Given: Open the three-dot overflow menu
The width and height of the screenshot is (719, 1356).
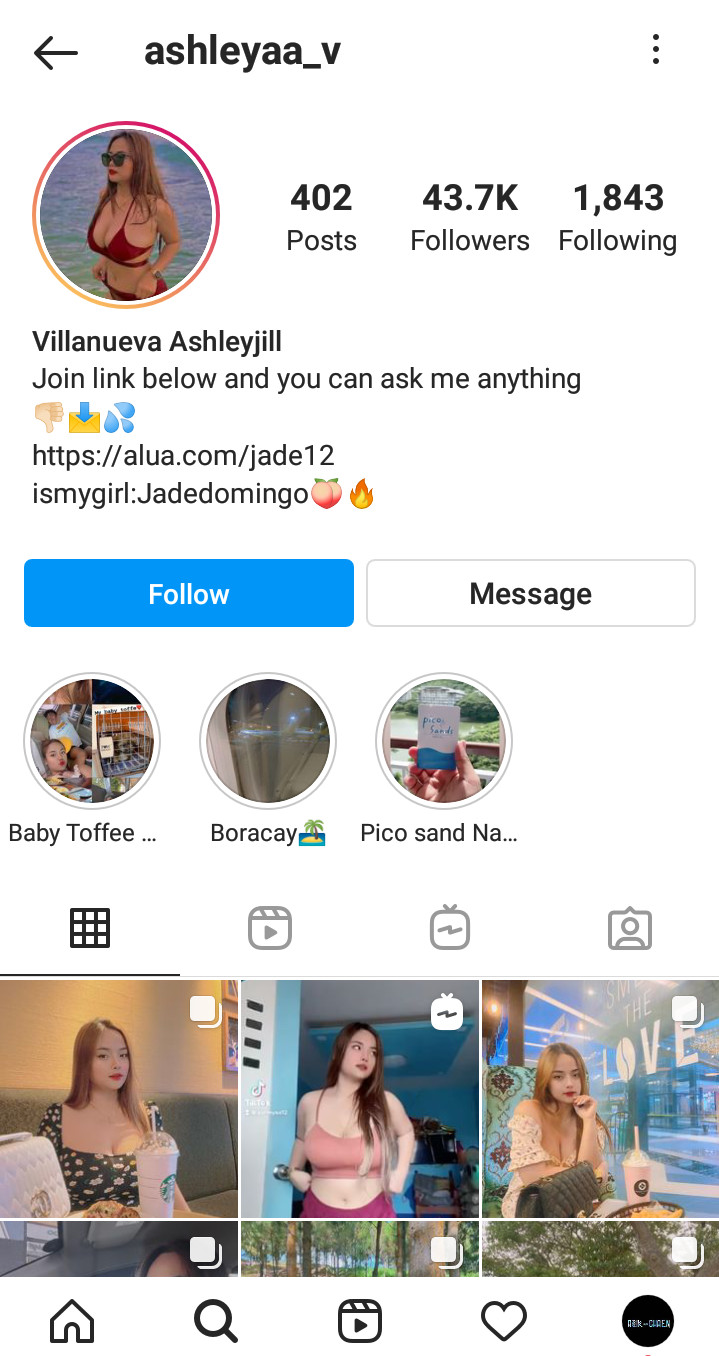Looking at the screenshot, I should (656, 49).
